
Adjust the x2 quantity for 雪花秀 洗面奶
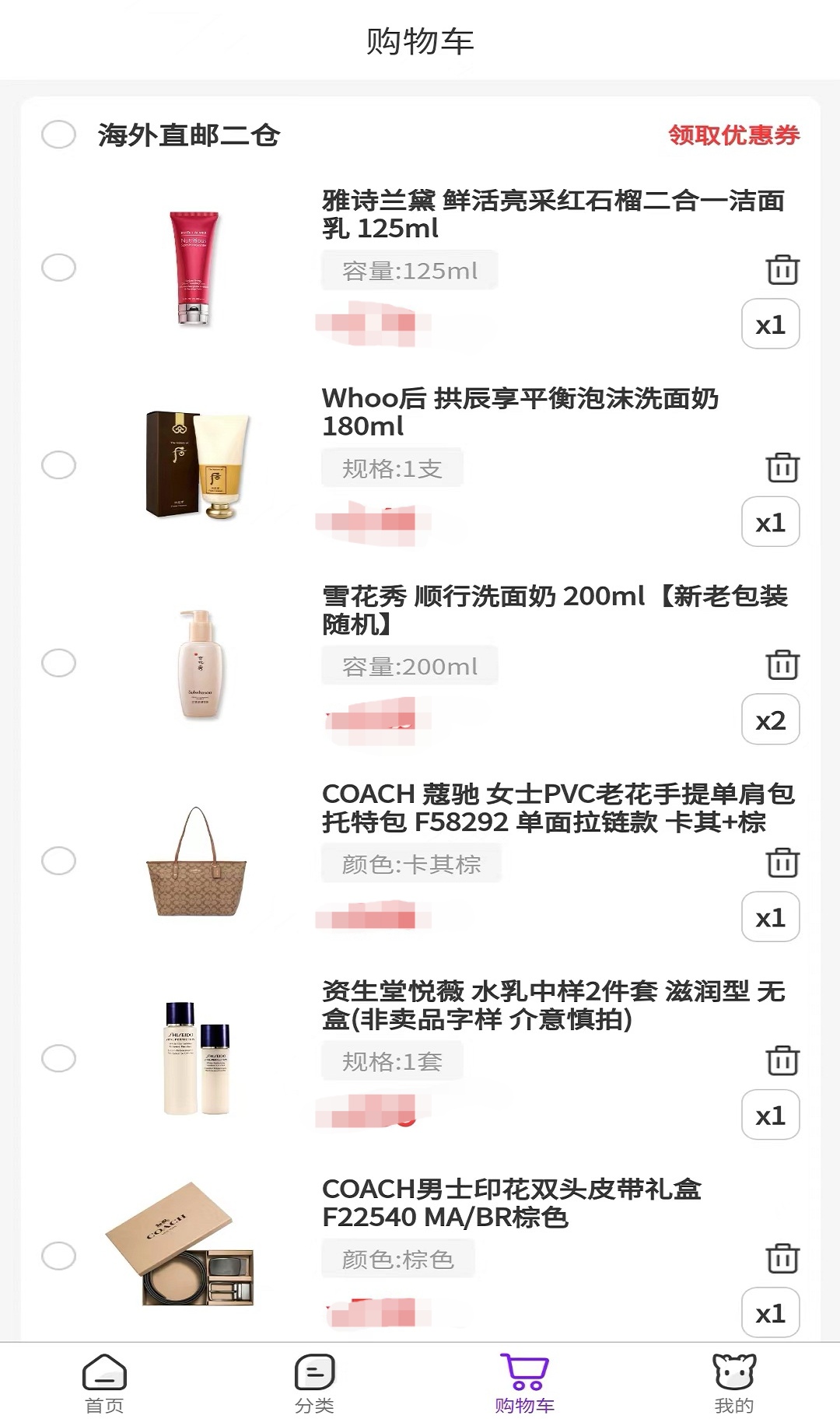click(770, 720)
